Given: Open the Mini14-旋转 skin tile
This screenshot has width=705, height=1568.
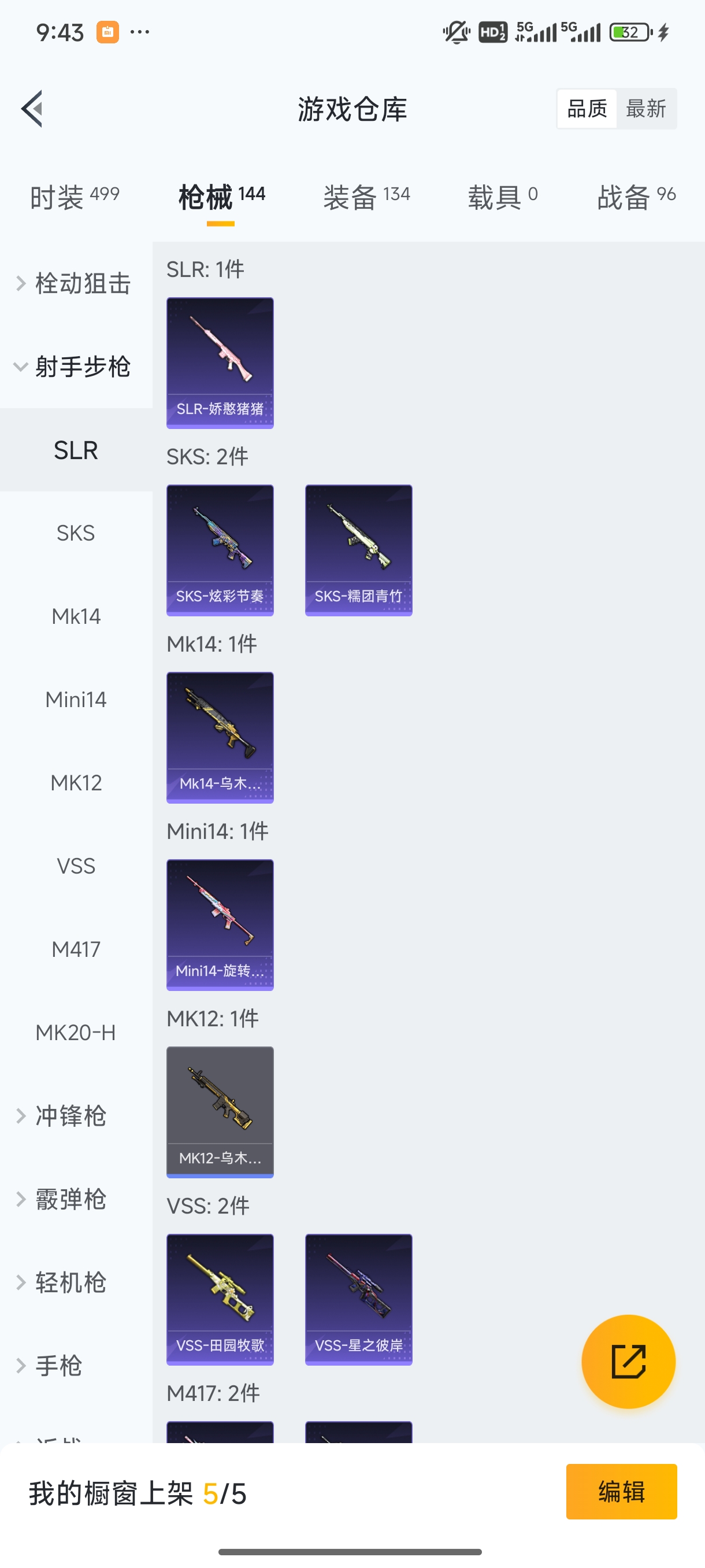Looking at the screenshot, I should point(220,924).
